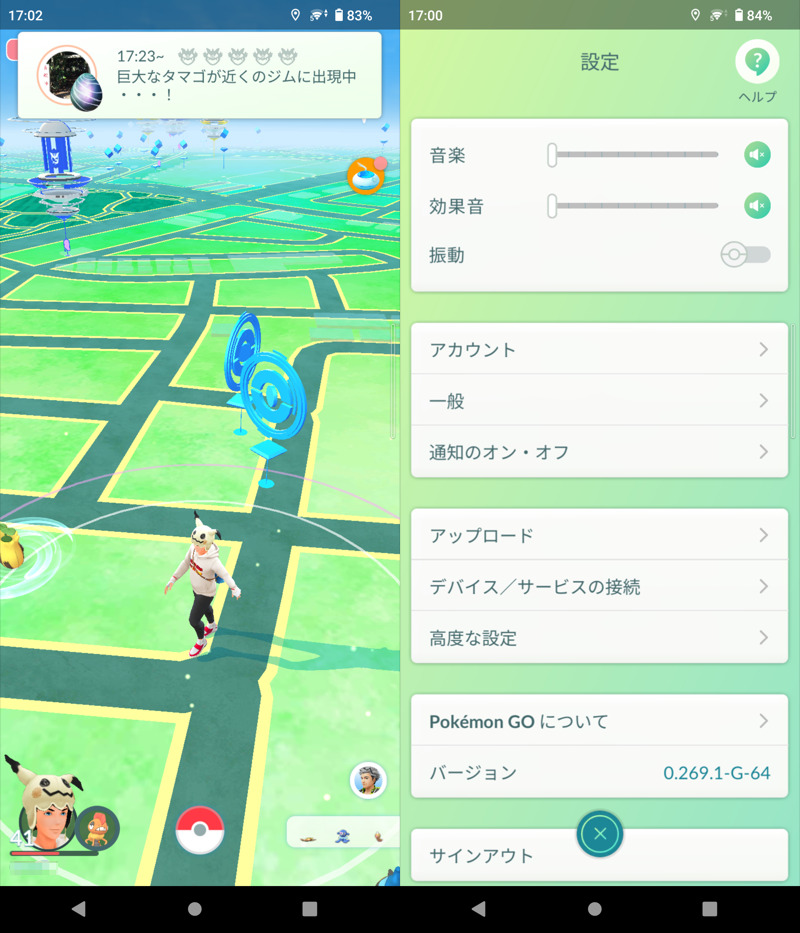This screenshot has height=933, width=800.
Task: Adjust the 音楽 volume slider
Action: [634, 155]
